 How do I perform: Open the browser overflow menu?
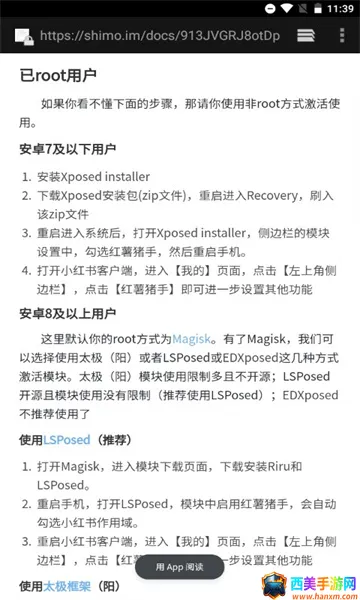[342, 35]
